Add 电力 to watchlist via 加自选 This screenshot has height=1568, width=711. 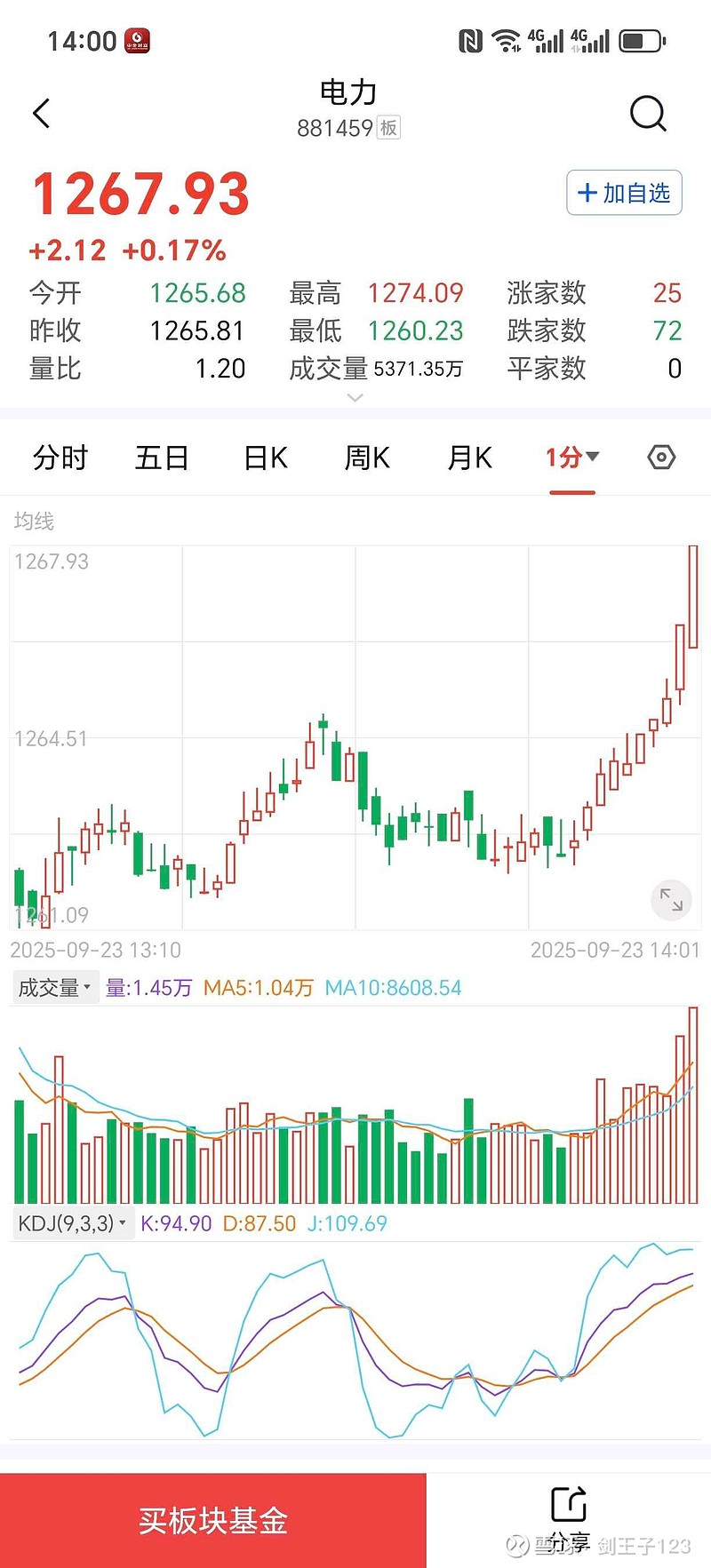pos(624,193)
